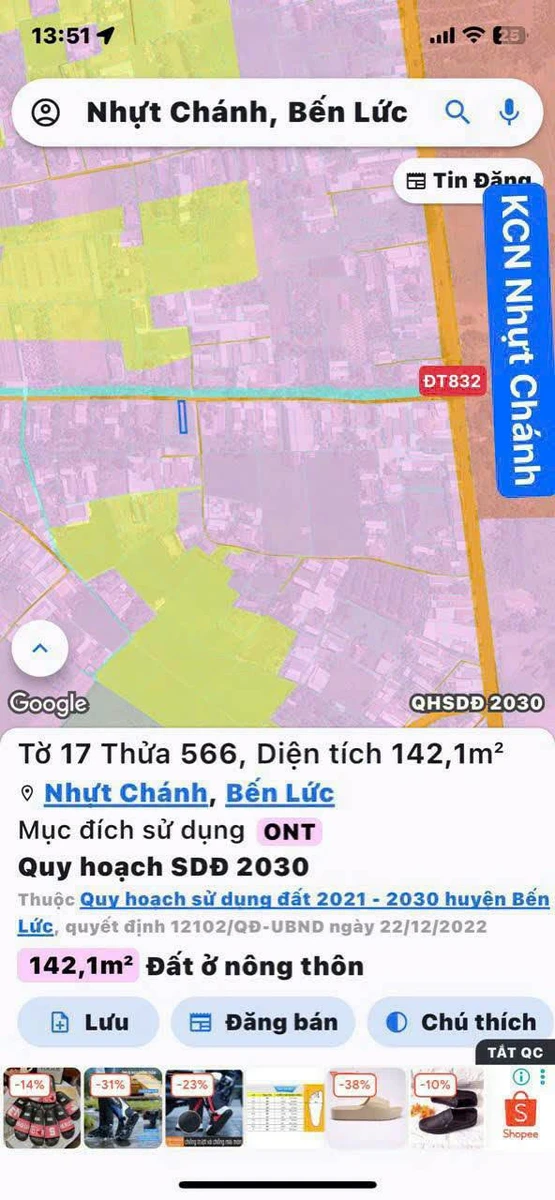Open the Bến Lức district link

pyautogui.click(x=279, y=795)
